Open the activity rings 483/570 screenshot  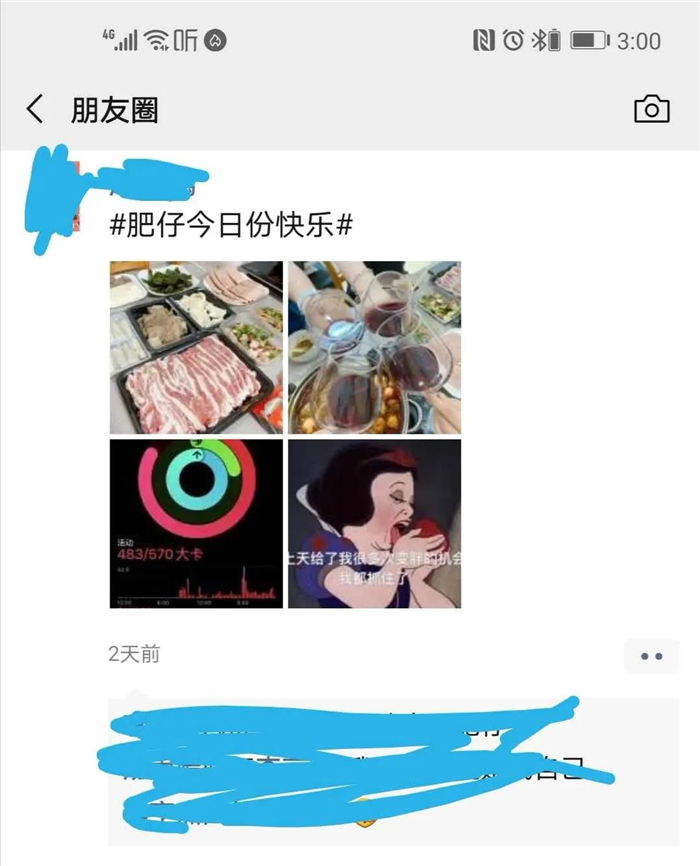click(195, 524)
